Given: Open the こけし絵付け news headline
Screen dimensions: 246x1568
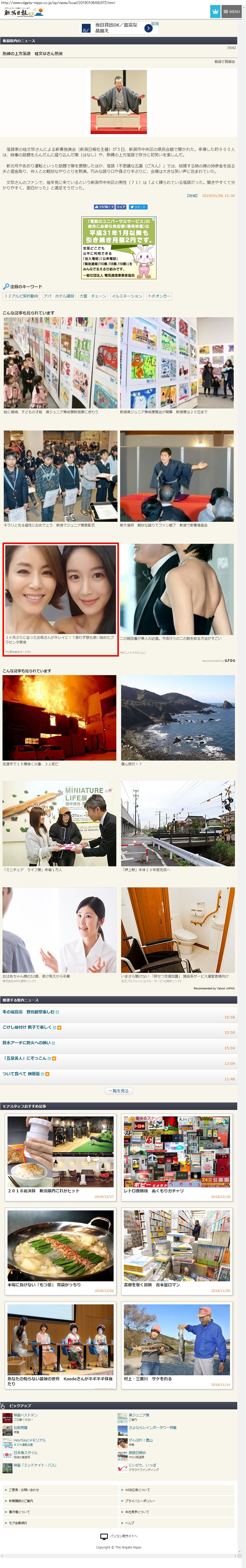Looking at the screenshot, I should [27, 1027].
